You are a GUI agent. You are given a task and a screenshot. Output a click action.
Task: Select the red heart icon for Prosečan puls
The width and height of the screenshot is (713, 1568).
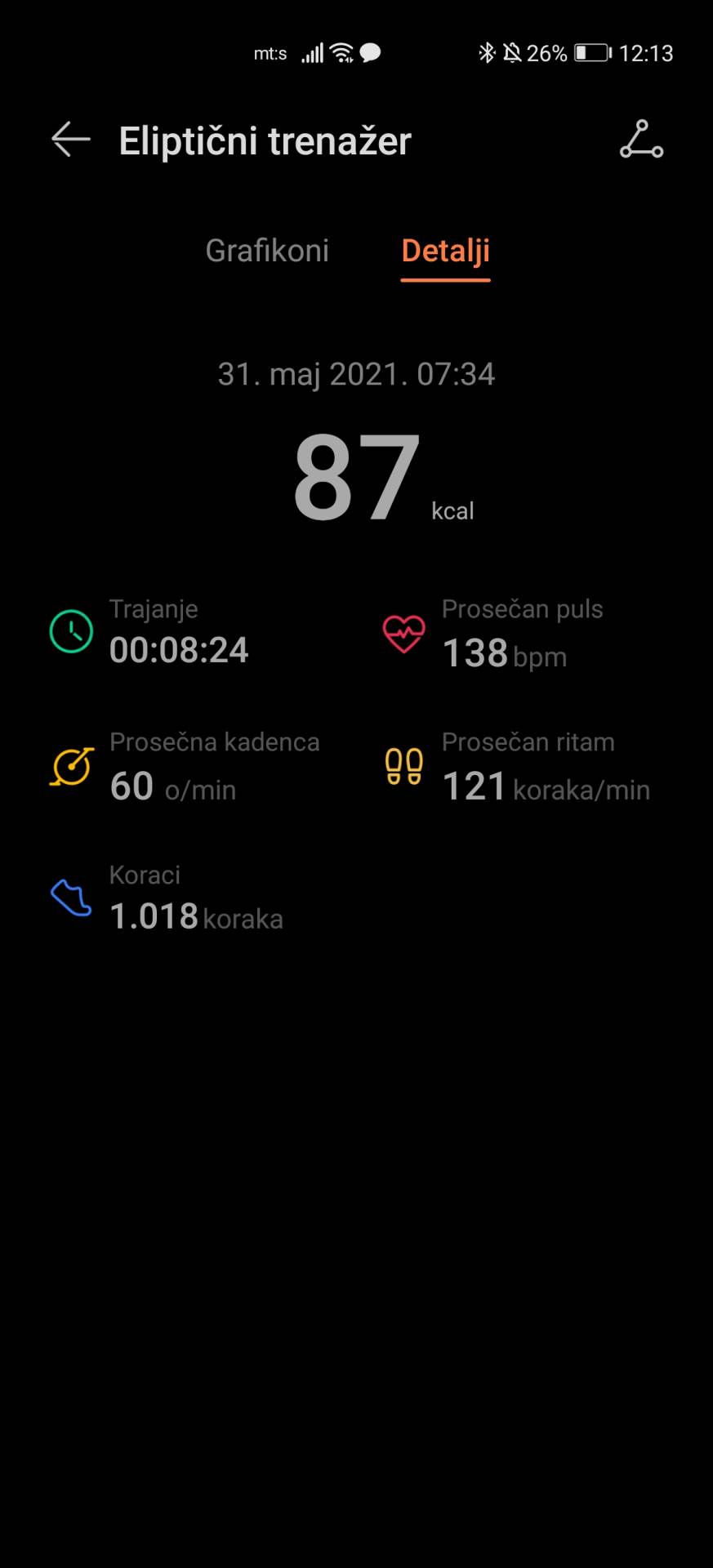click(403, 631)
